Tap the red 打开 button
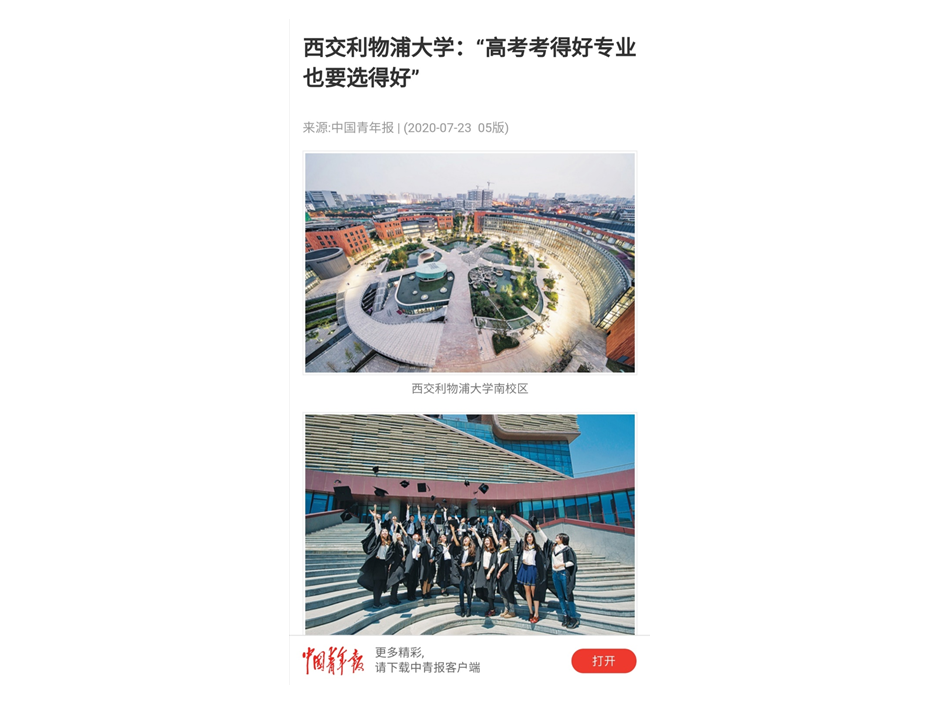The image size is (940, 705). coord(603,661)
